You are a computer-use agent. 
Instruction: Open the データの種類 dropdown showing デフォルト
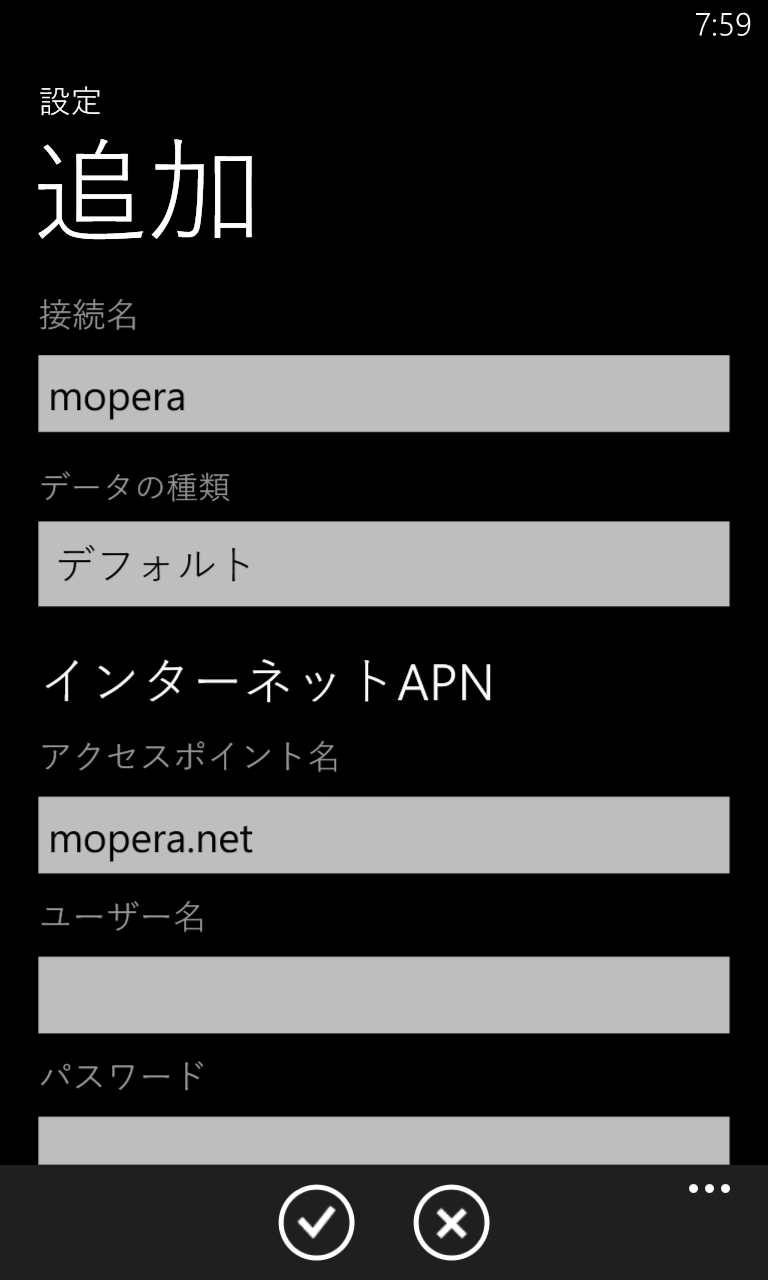(x=384, y=564)
